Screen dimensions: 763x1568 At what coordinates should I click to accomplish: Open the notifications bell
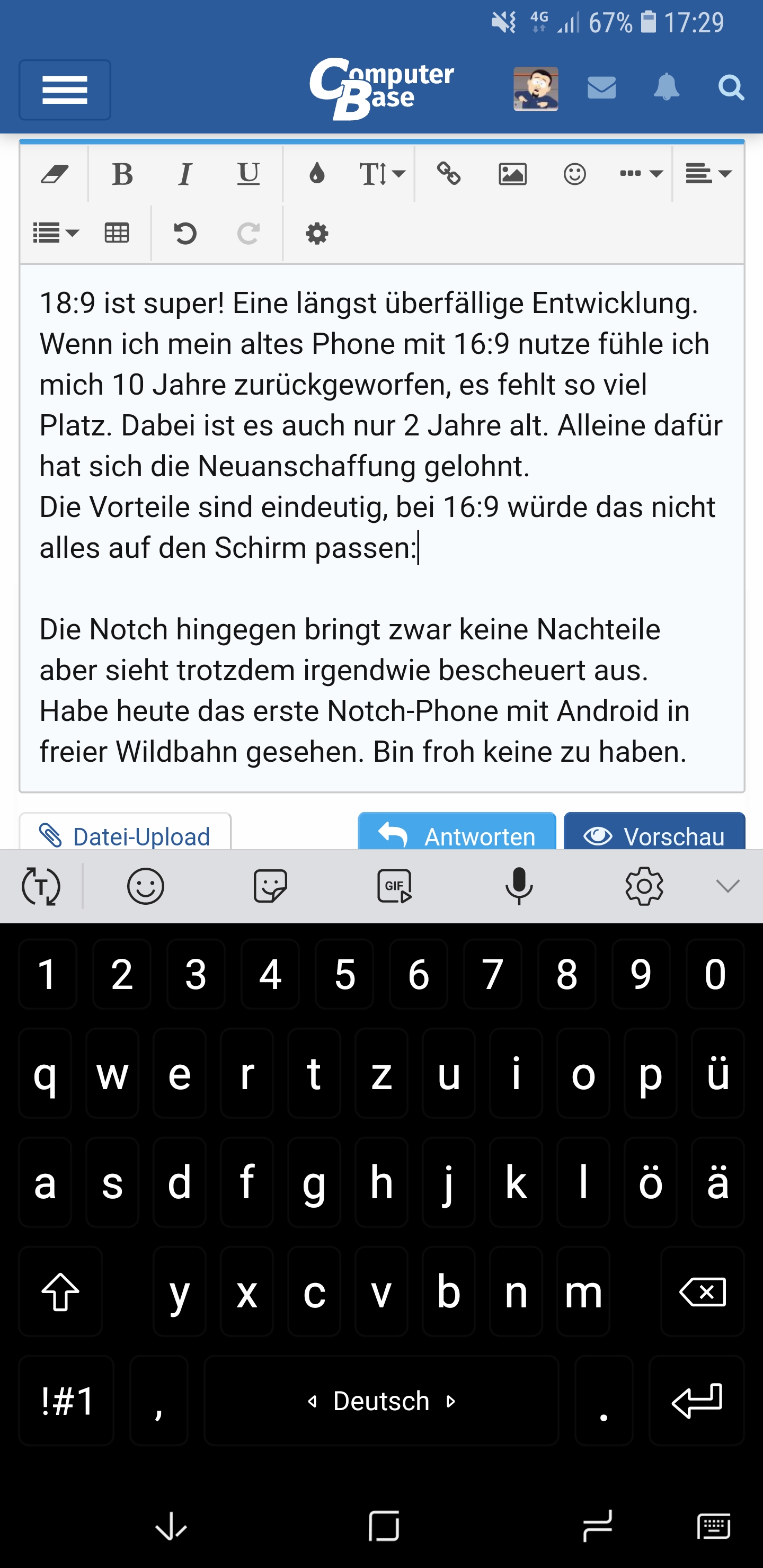pos(666,87)
